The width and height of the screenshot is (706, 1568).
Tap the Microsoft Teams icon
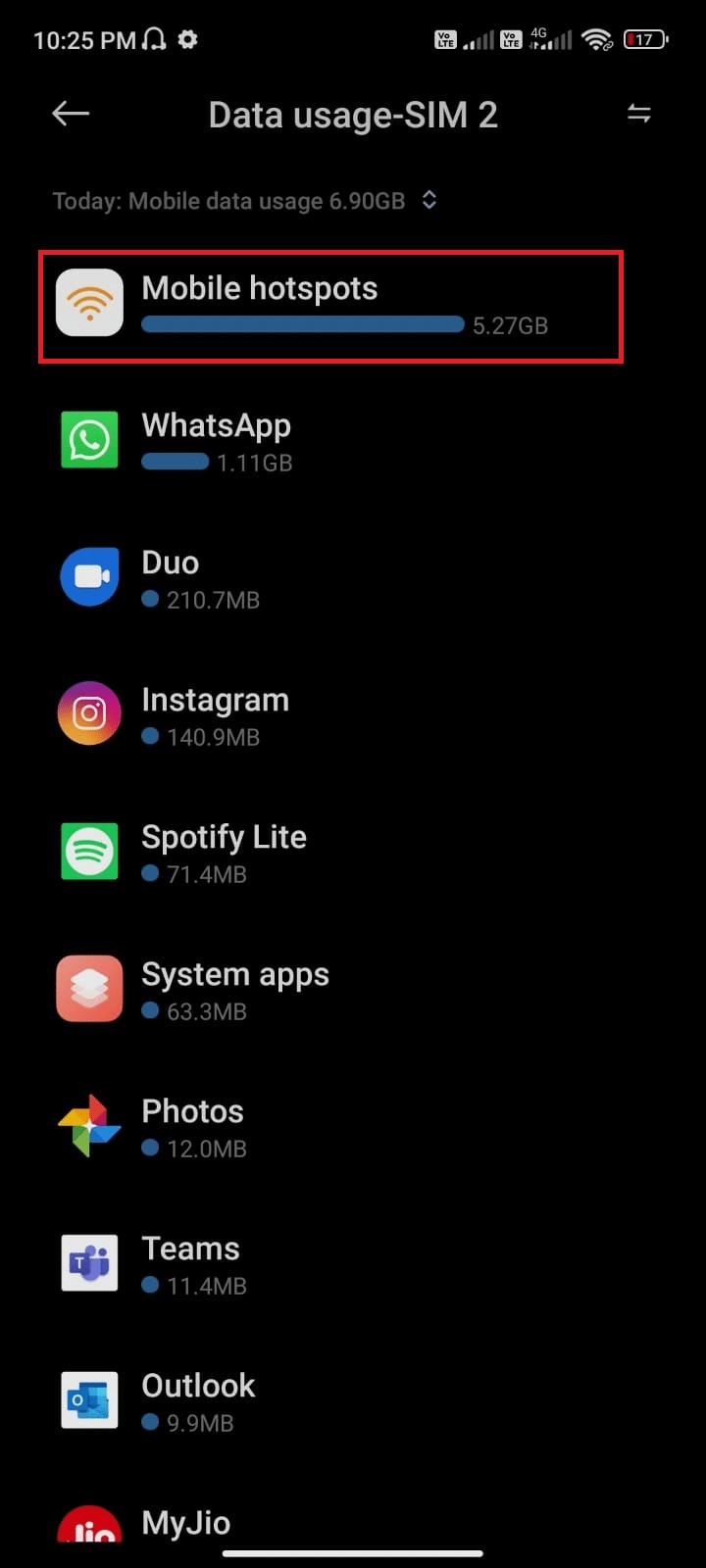click(x=89, y=1262)
